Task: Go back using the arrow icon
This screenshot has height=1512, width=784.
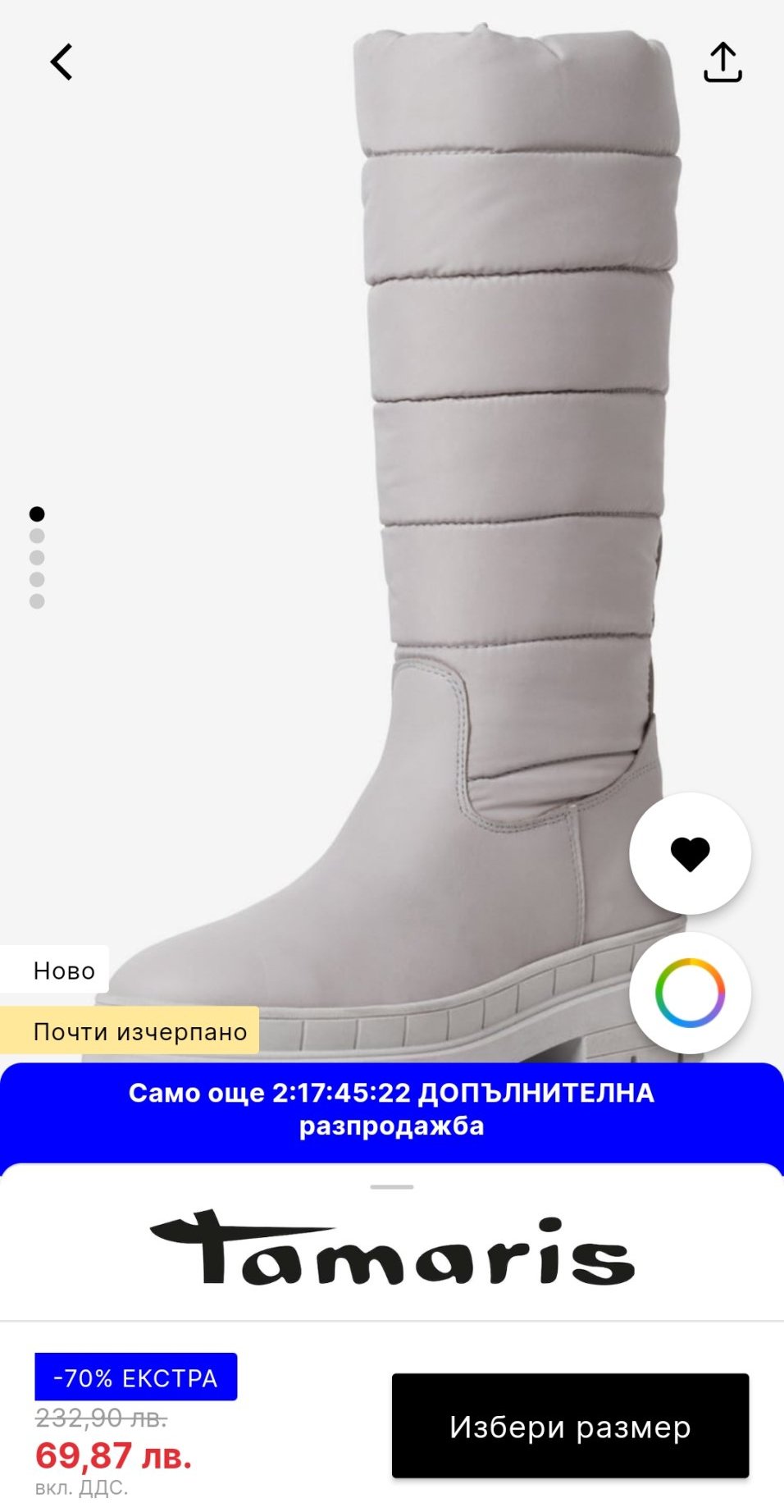Action: (62, 62)
